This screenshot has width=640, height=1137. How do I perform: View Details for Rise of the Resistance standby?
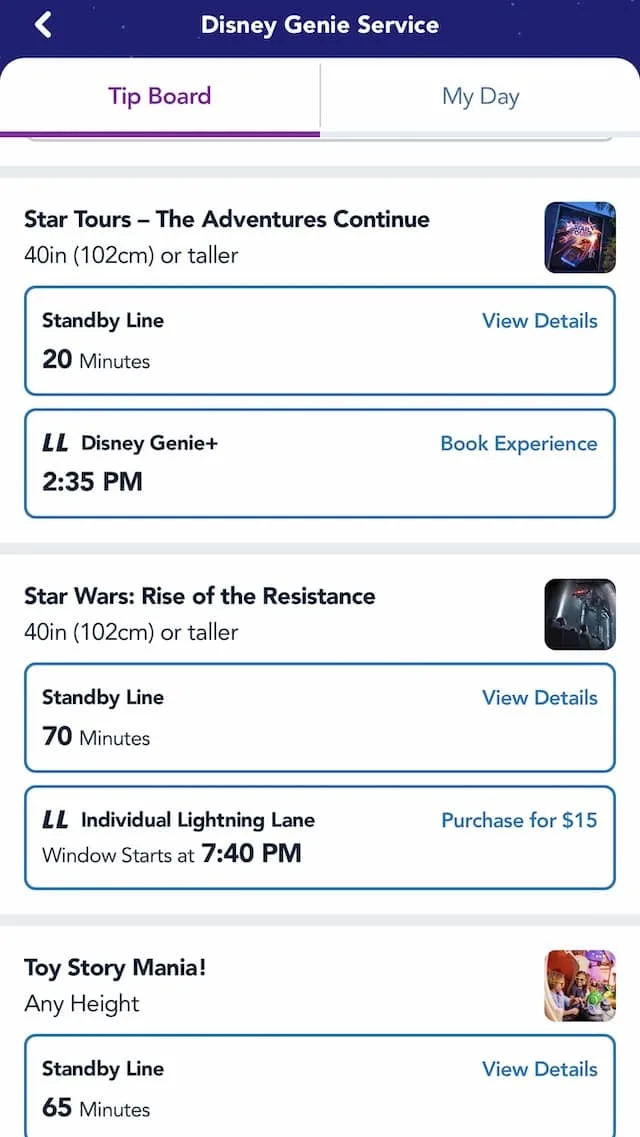click(540, 698)
